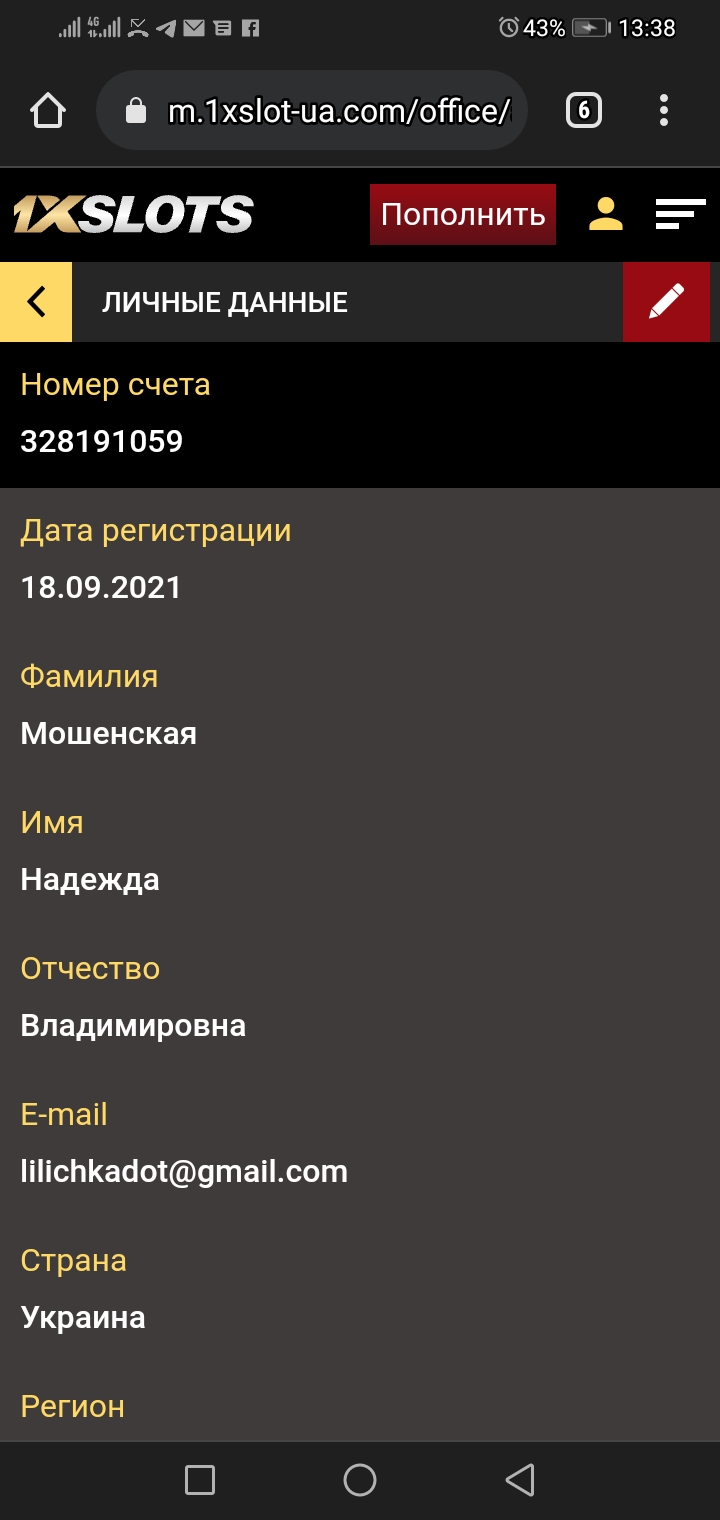
Task: Show the open browser tabs
Action: (x=584, y=111)
